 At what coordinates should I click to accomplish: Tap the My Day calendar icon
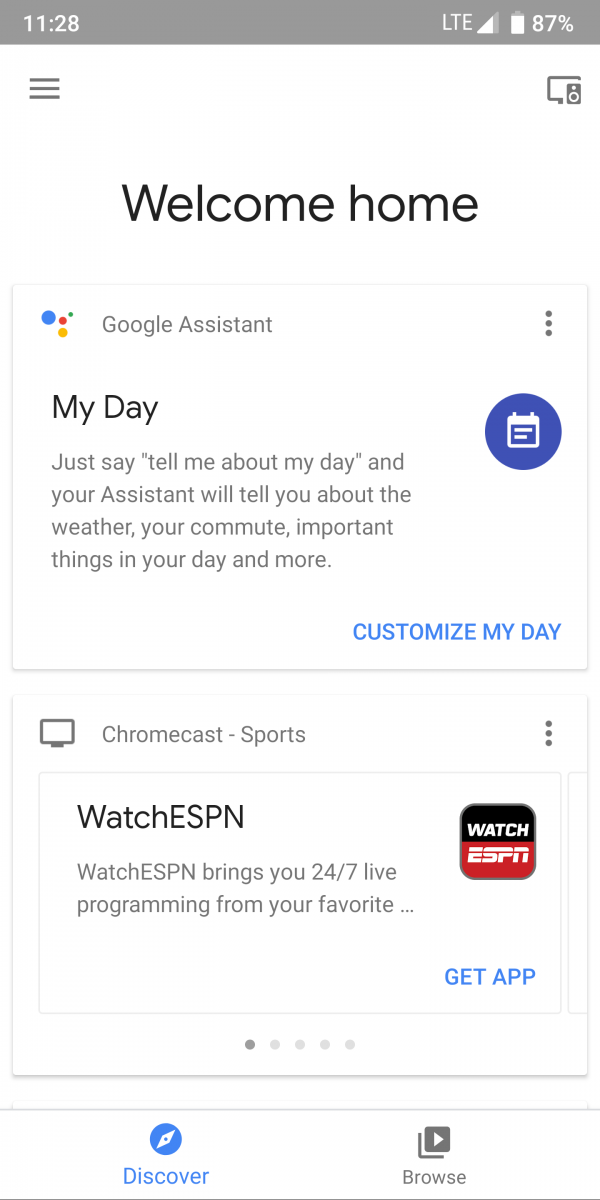[523, 432]
